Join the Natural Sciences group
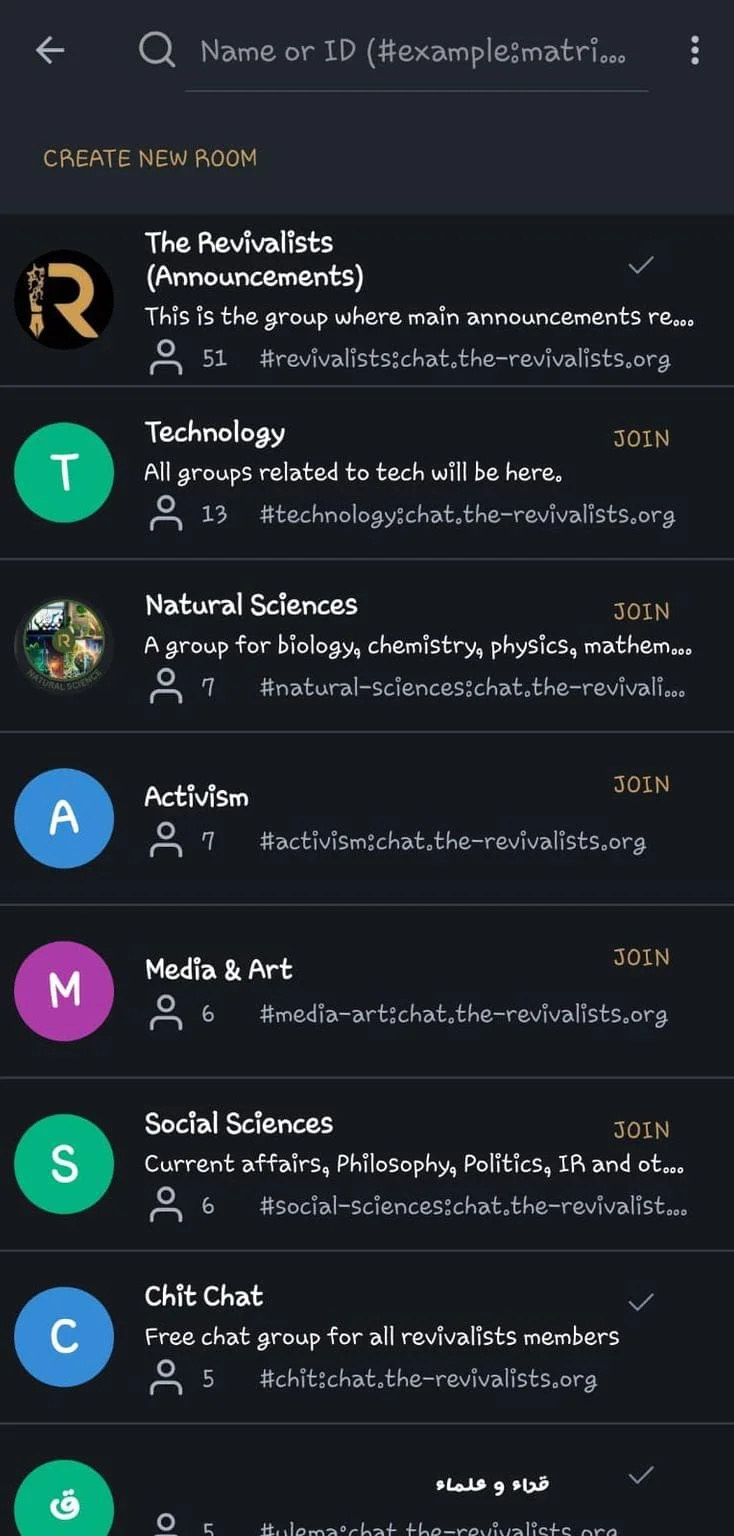 tap(641, 611)
